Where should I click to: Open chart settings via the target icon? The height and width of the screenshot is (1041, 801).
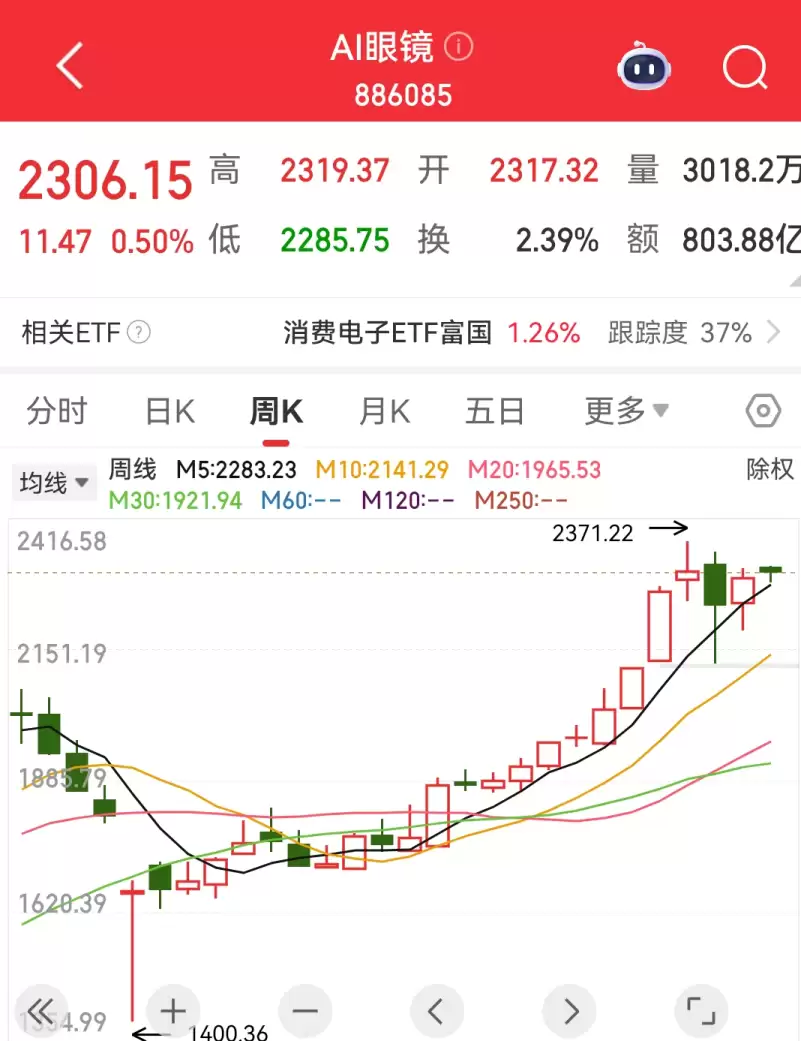pos(762,410)
